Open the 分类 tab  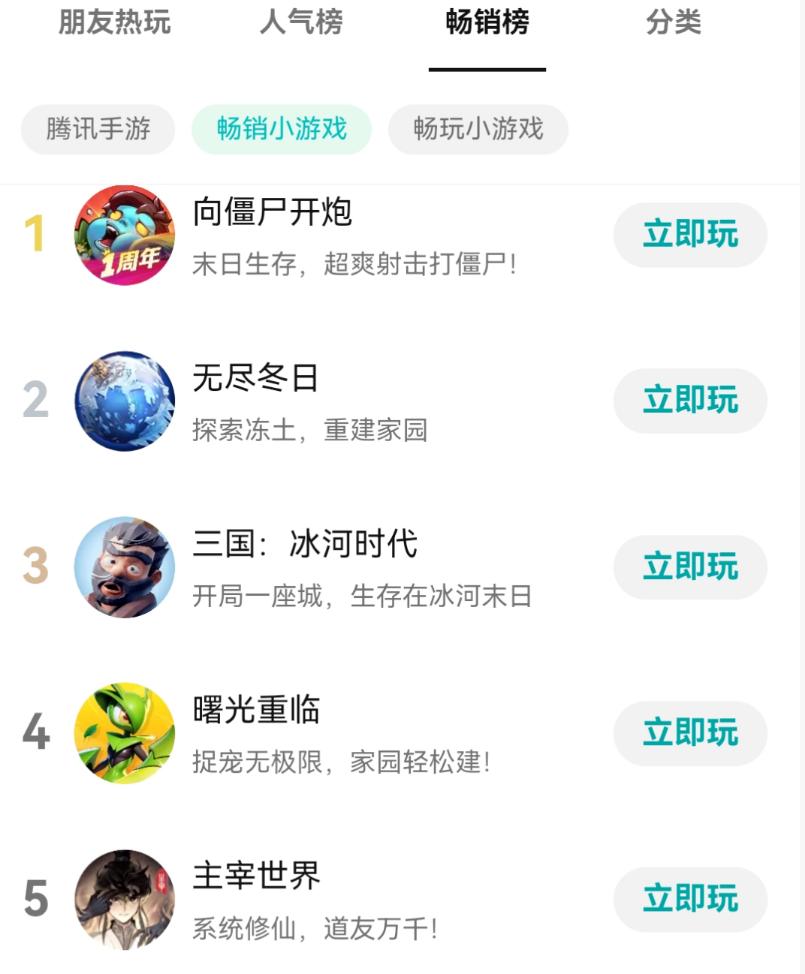[x=672, y=25]
